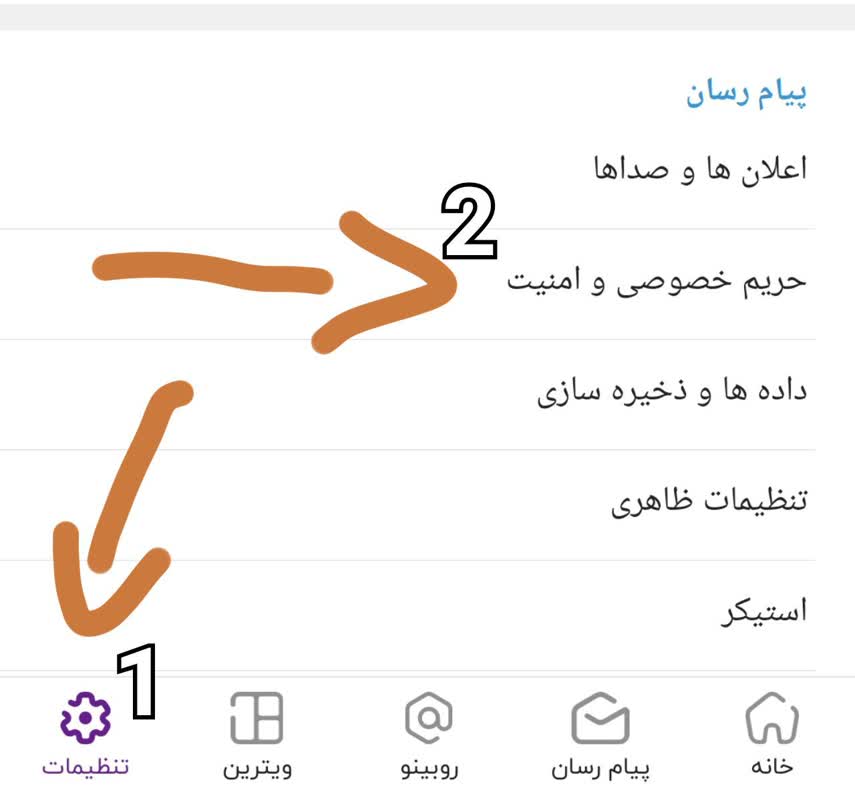The width and height of the screenshot is (855, 800).
Task: Go to داده ها و ذخیره سازی
Action: coord(672,392)
